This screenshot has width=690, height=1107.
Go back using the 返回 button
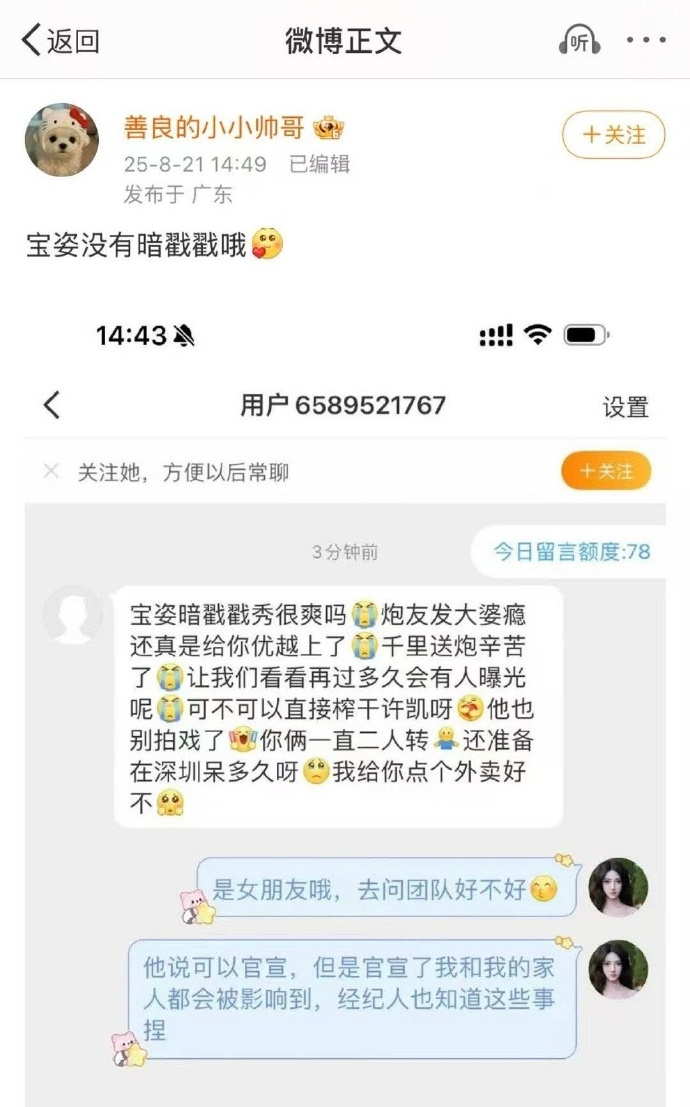pos(60,41)
